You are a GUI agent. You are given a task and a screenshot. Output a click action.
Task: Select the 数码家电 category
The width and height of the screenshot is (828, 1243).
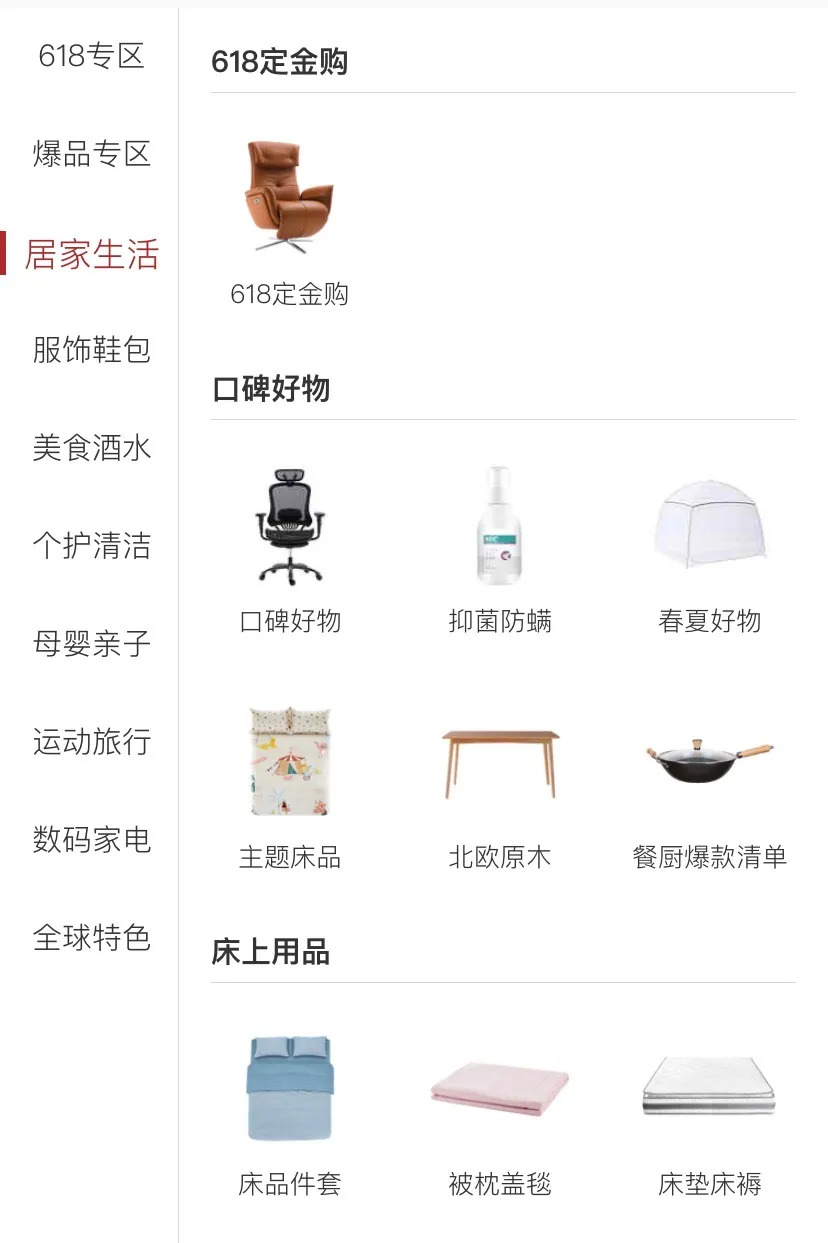(x=91, y=839)
